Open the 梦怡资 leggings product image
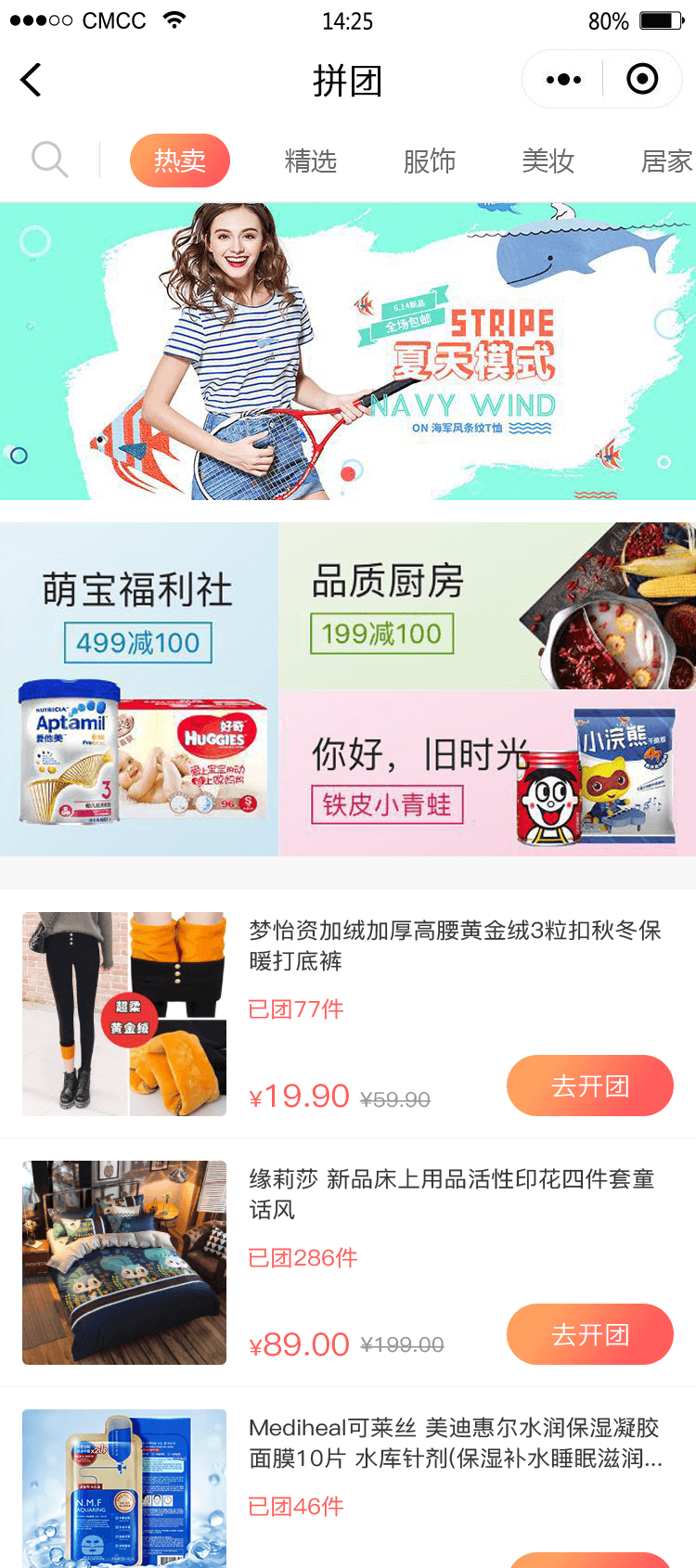The width and height of the screenshot is (696, 1568). [x=124, y=1014]
